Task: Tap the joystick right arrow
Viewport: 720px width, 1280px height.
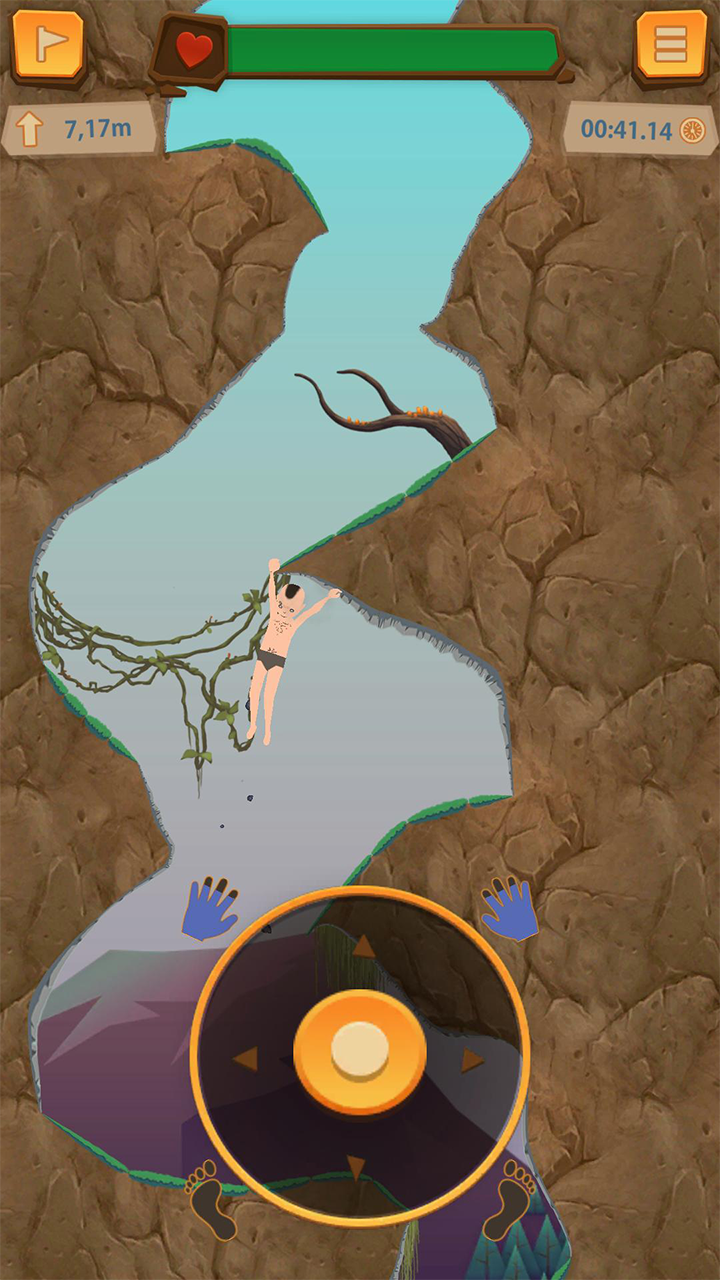Action: (x=472, y=1060)
